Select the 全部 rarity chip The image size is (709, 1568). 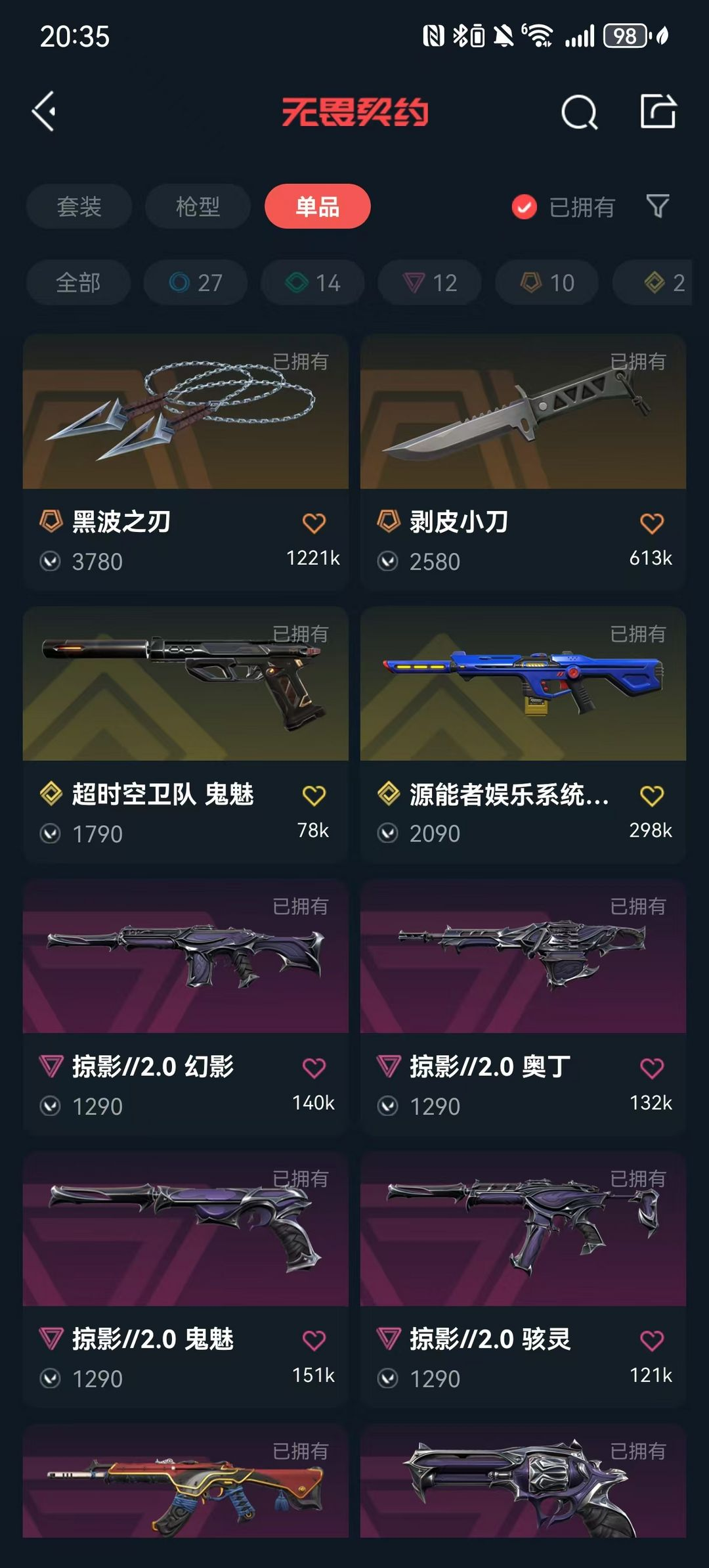(x=78, y=282)
